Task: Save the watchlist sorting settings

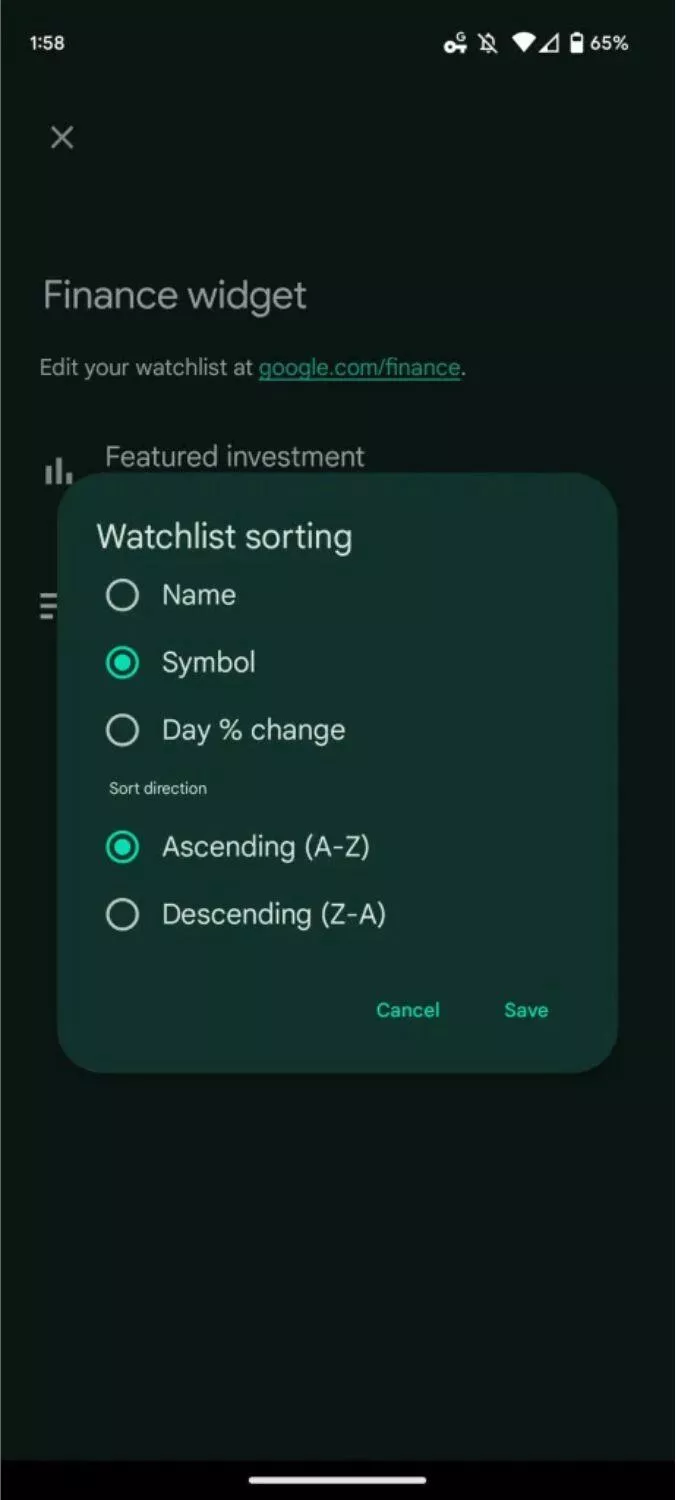Action: coord(526,1010)
